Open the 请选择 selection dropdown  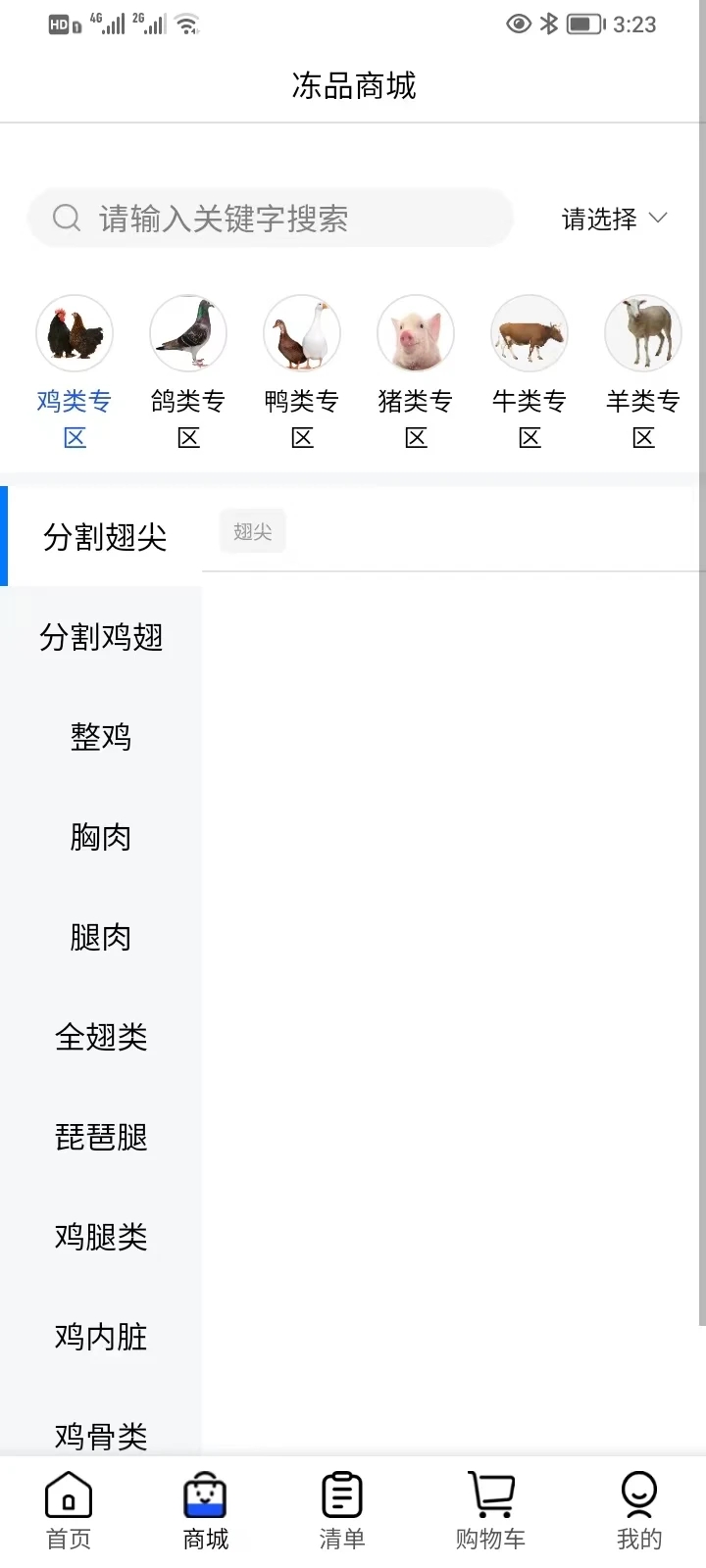click(615, 218)
